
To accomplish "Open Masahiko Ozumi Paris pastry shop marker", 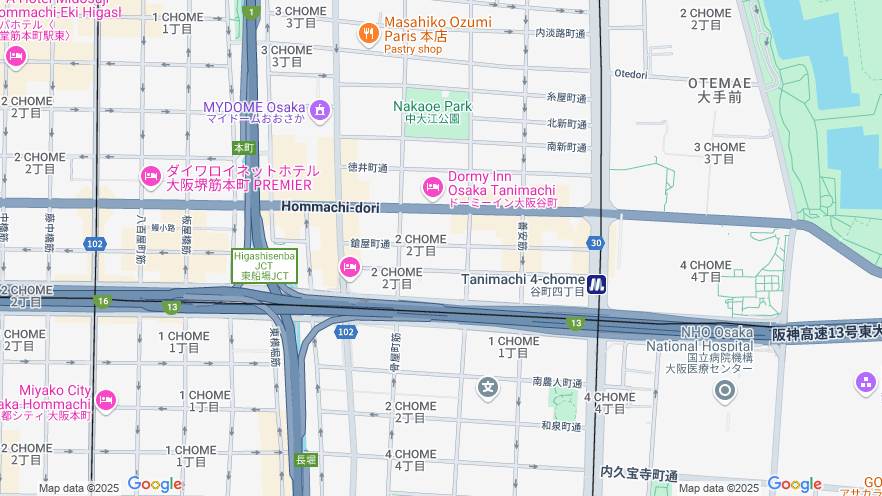I will click(x=369, y=34).
